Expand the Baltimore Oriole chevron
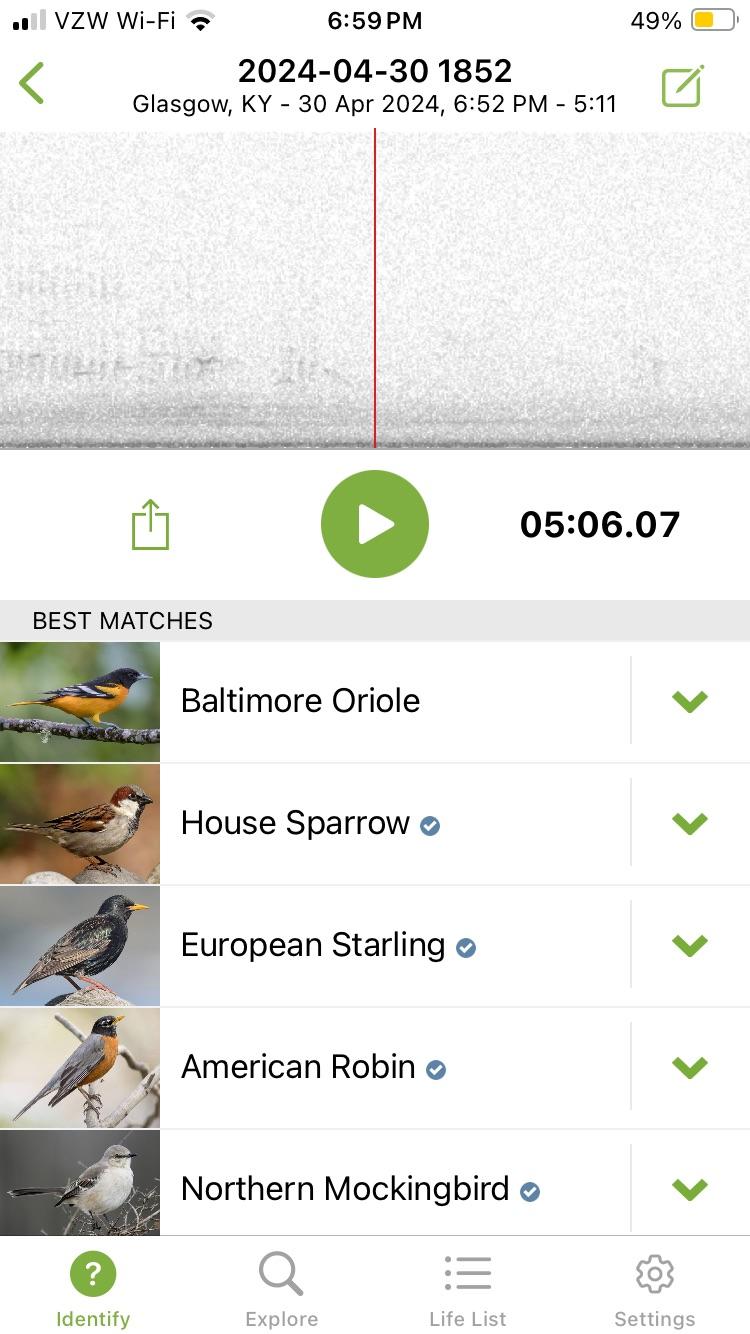The height and width of the screenshot is (1334, 750). [x=690, y=701]
